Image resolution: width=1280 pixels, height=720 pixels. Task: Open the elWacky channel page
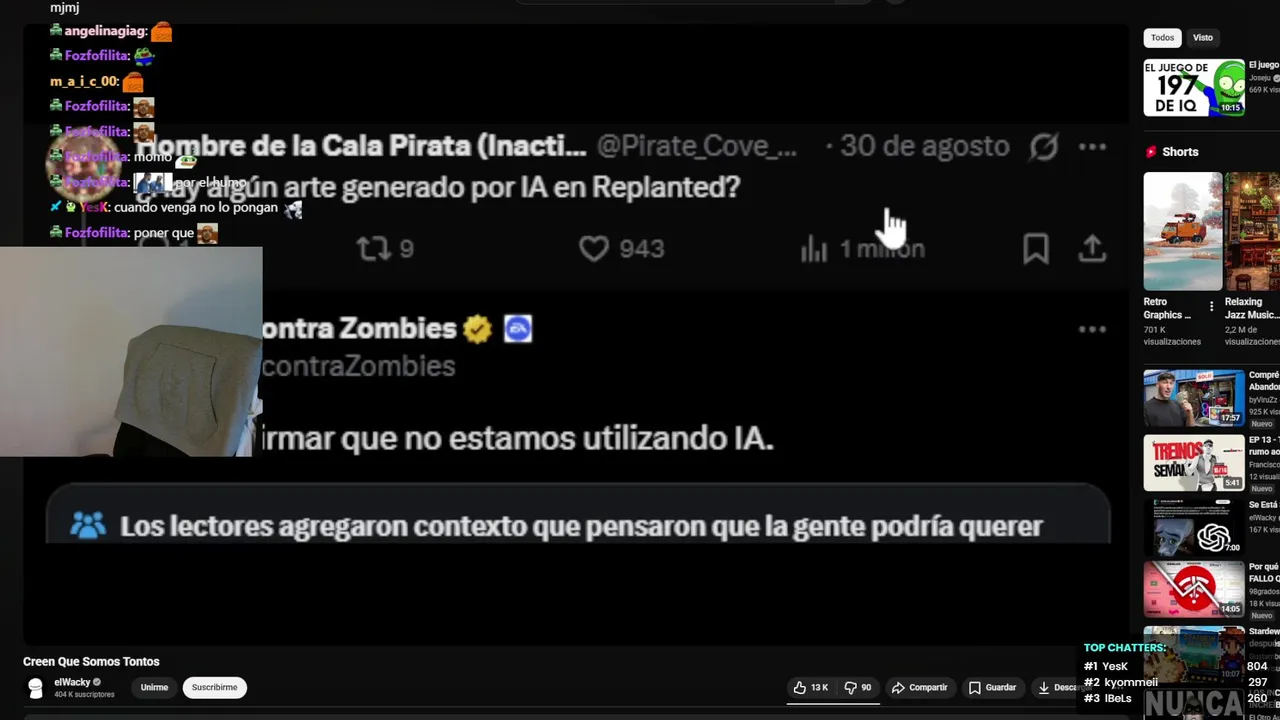[71, 682]
